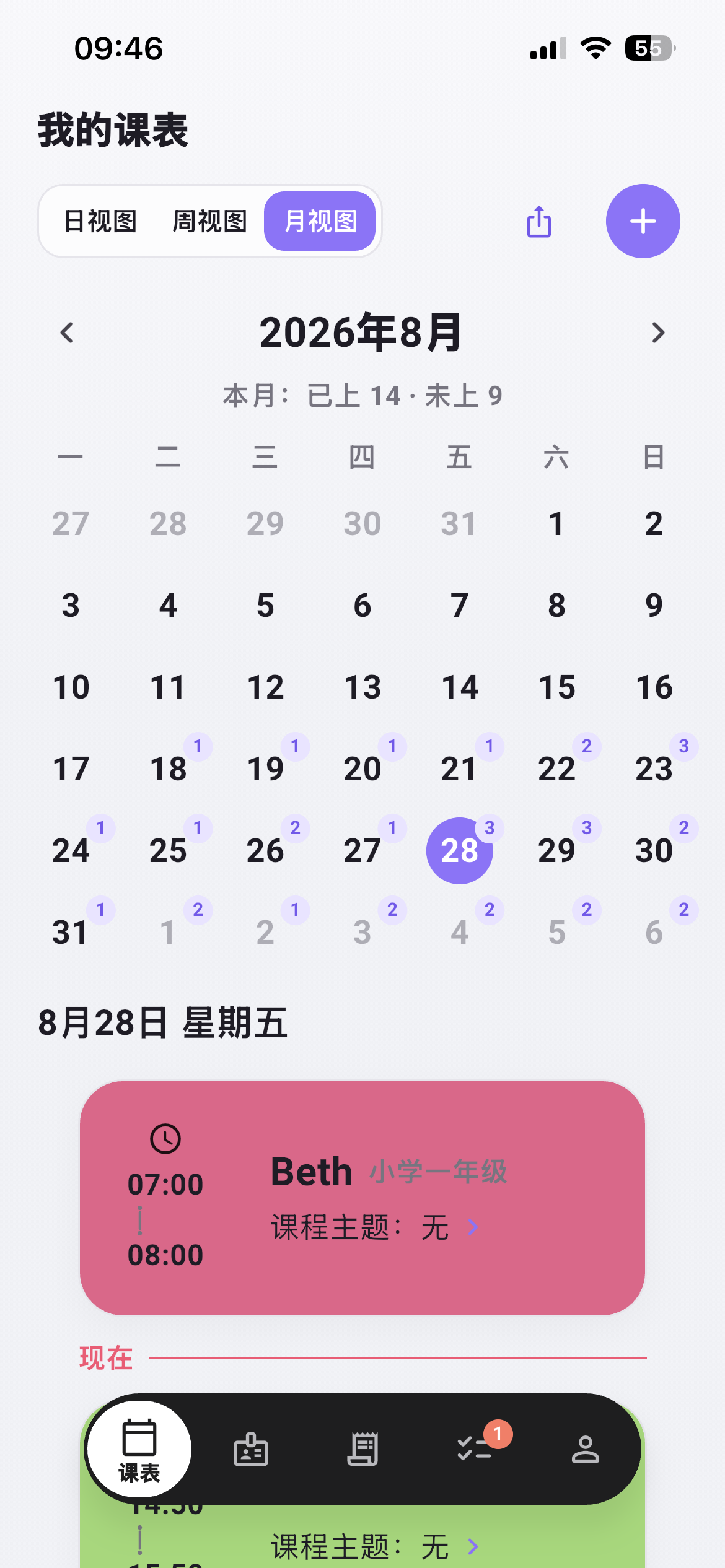This screenshot has height=1568, width=725.
Task: Open 课程主题 arrow on Beth's card
Action: pyautogui.click(x=473, y=1227)
